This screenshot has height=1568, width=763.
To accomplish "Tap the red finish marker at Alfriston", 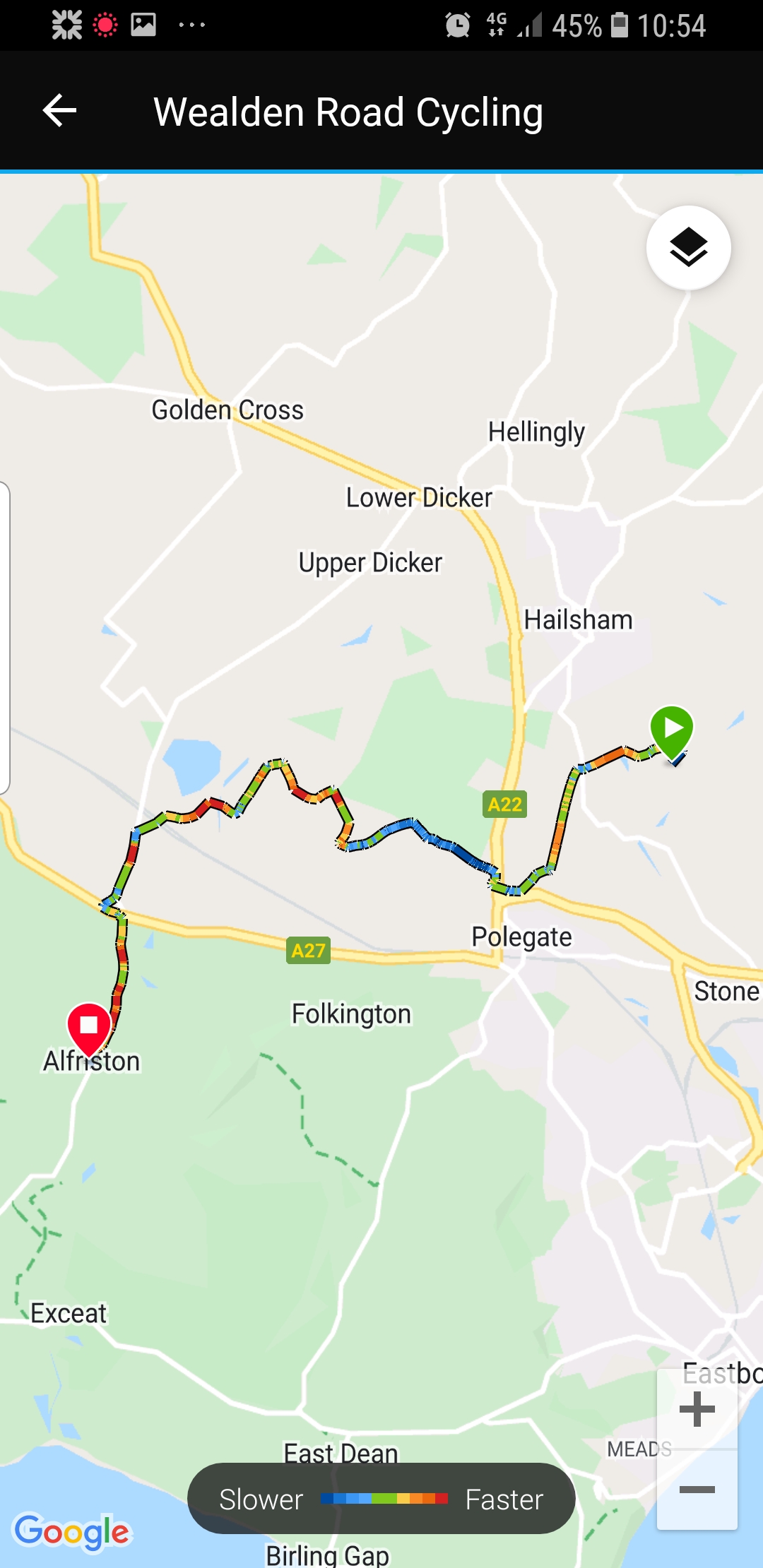I will pos(89,1027).
